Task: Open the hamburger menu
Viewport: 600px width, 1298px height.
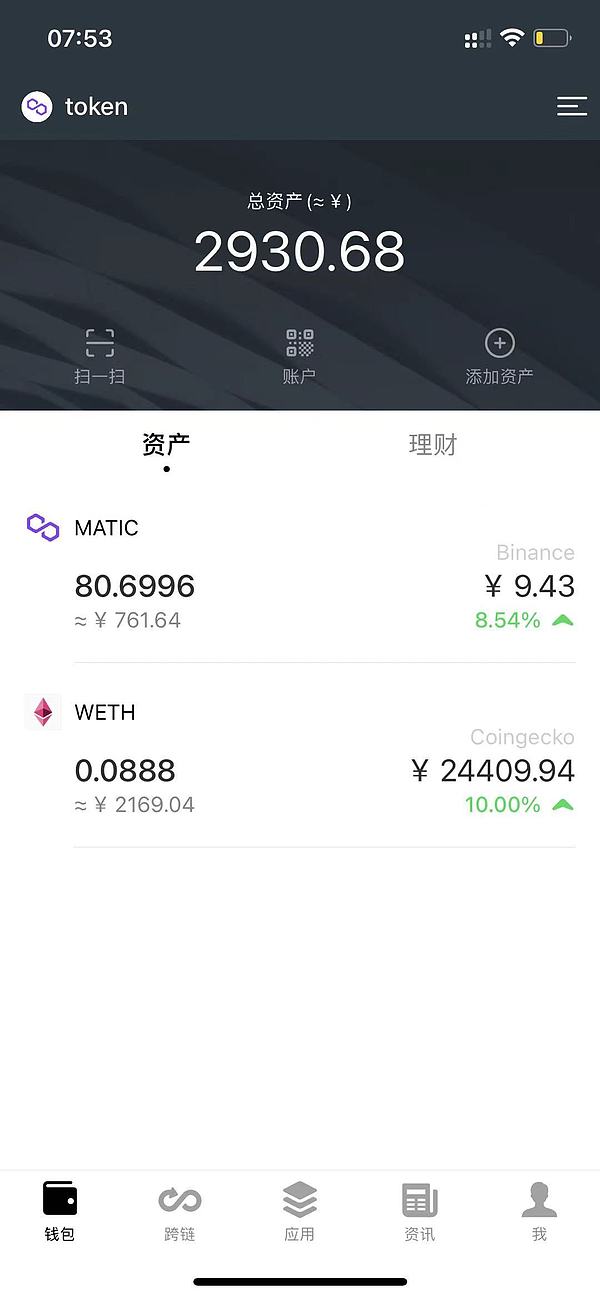Action: [571, 106]
